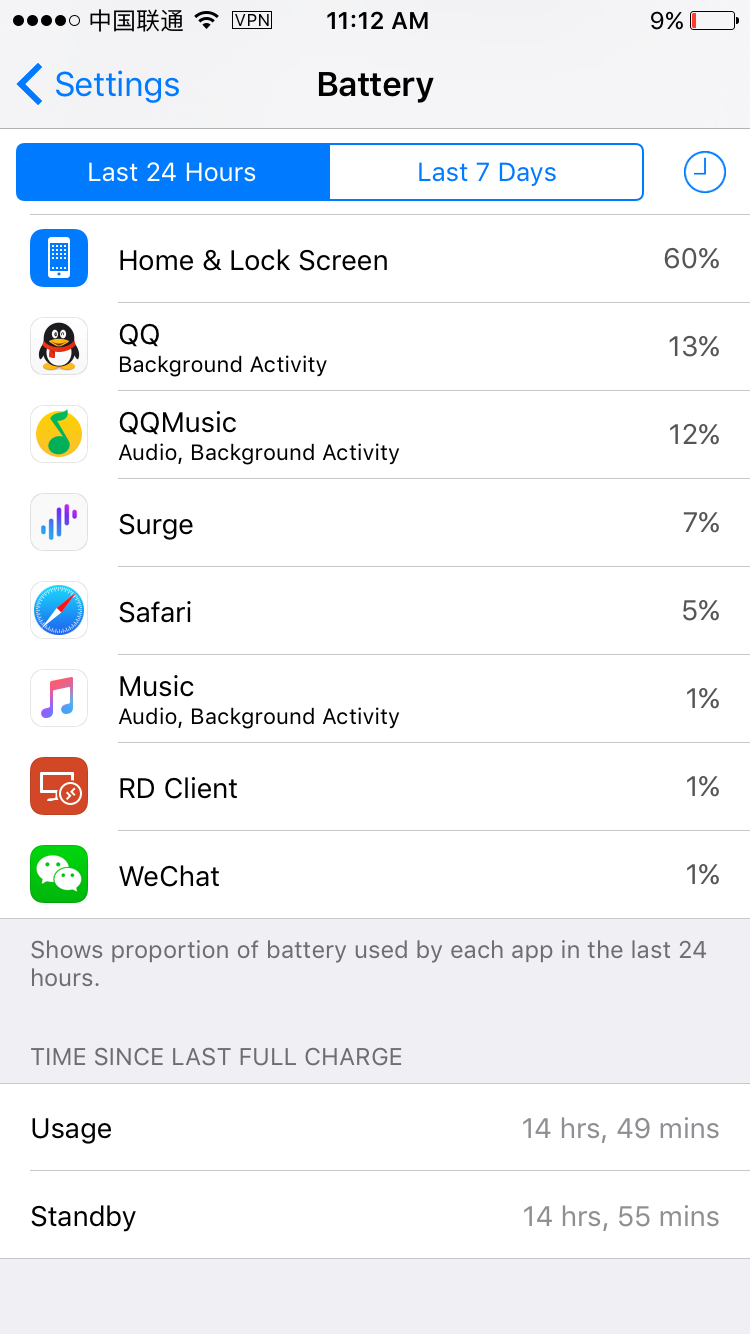The image size is (750, 1334).
Task: Tap the Home & Lock Screen row
Action: click(375, 259)
